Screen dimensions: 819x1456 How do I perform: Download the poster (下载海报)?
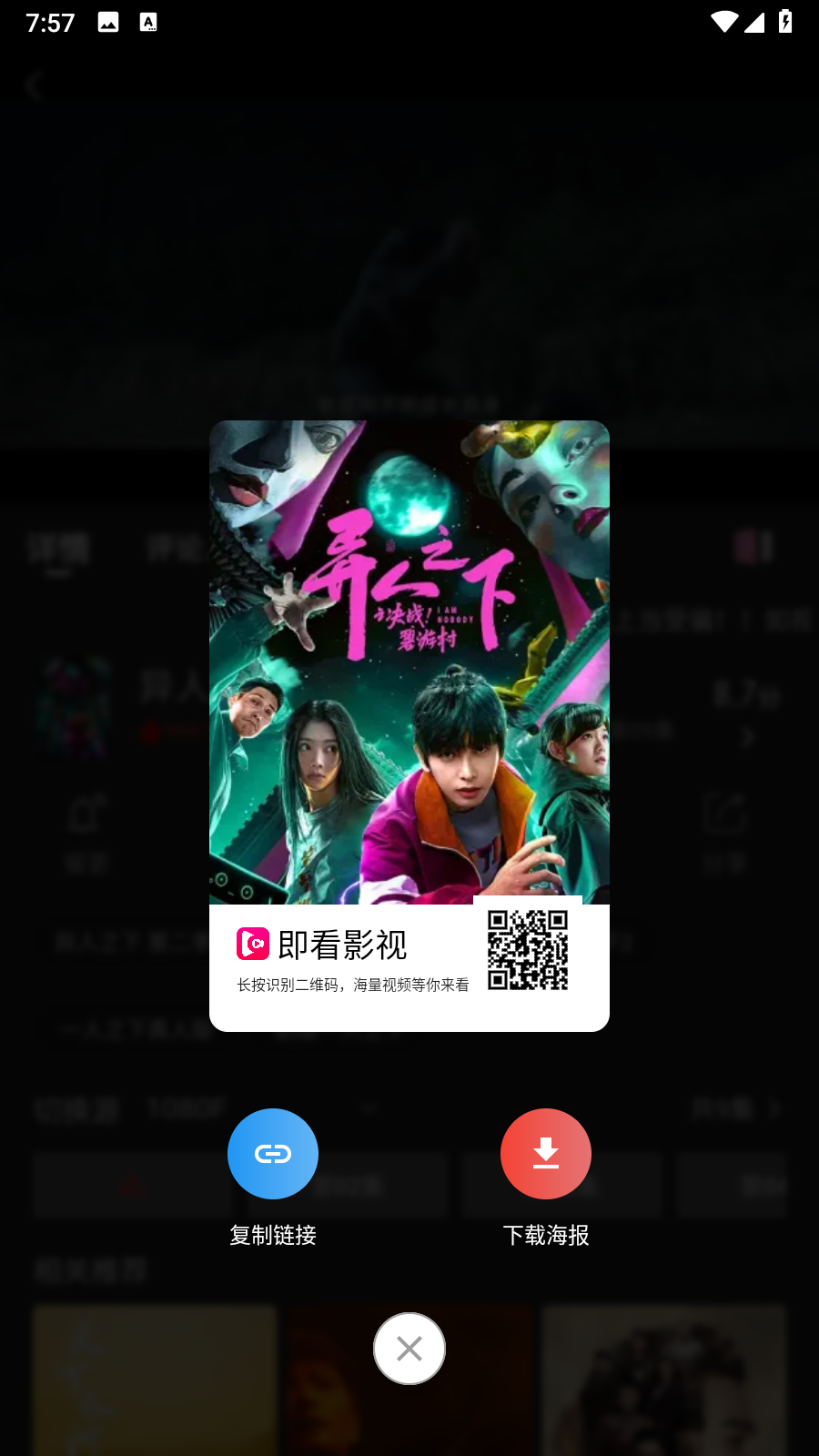pyautogui.click(x=546, y=1154)
